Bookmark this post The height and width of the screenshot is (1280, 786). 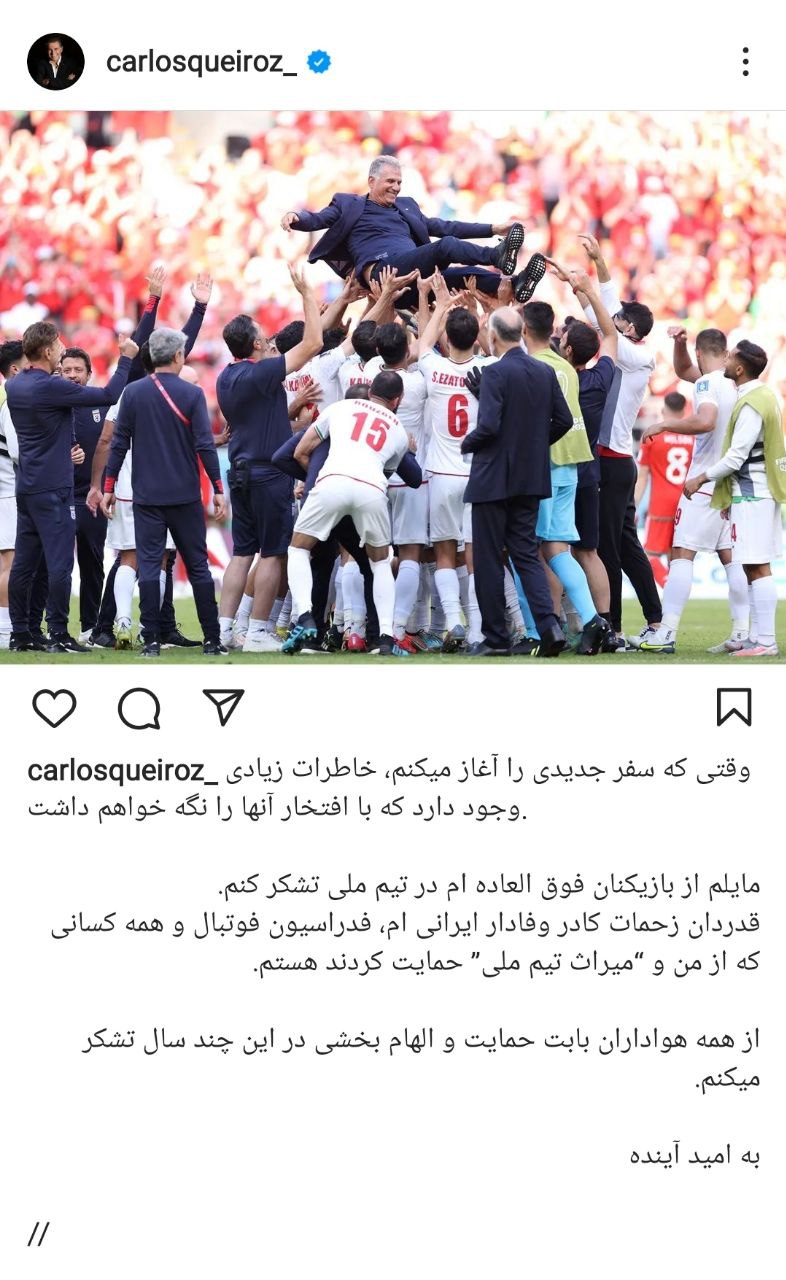click(733, 707)
